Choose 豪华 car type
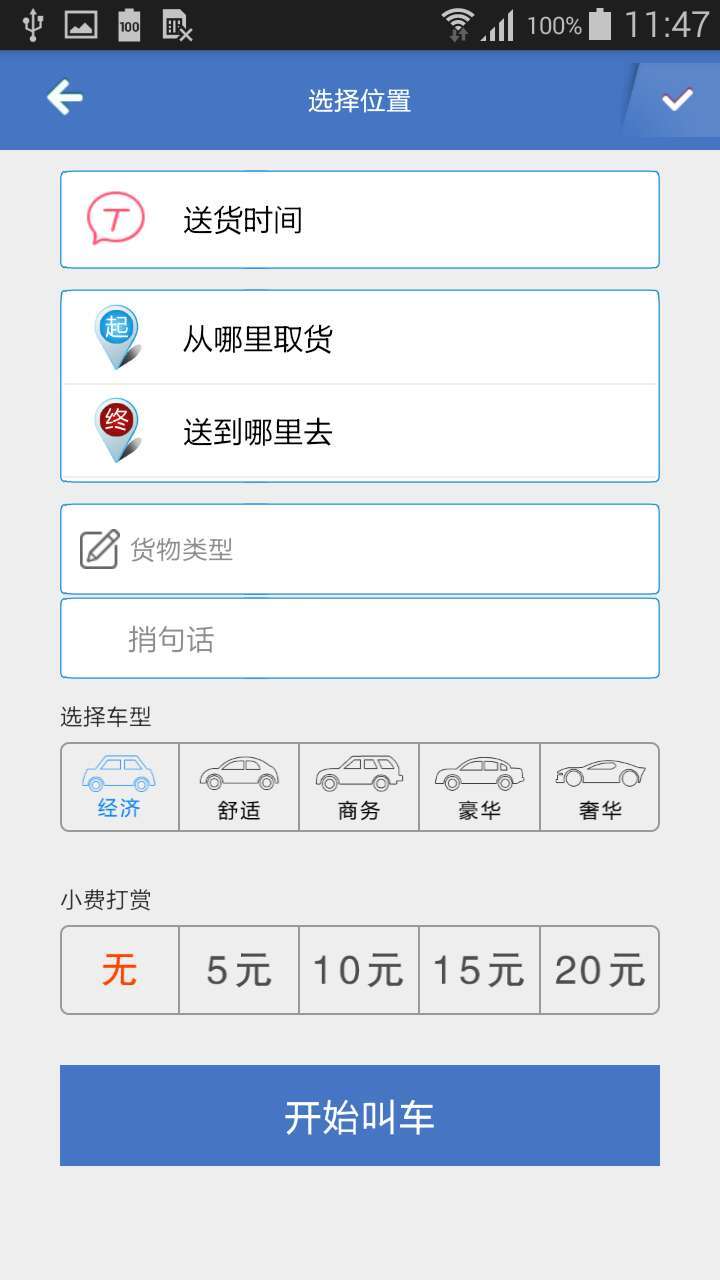 click(479, 787)
